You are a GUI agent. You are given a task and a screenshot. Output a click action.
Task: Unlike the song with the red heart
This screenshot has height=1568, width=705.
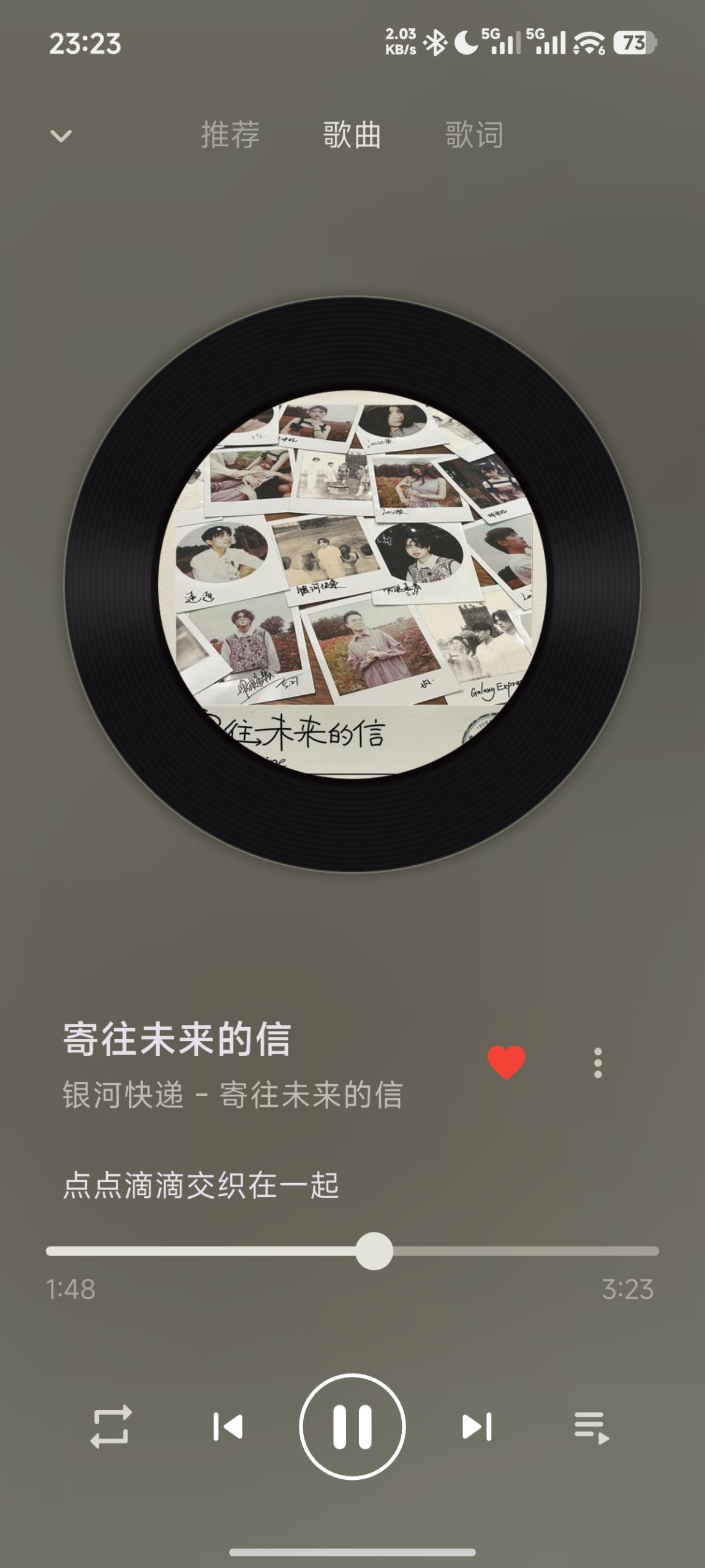pyautogui.click(x=506, y=1063)
